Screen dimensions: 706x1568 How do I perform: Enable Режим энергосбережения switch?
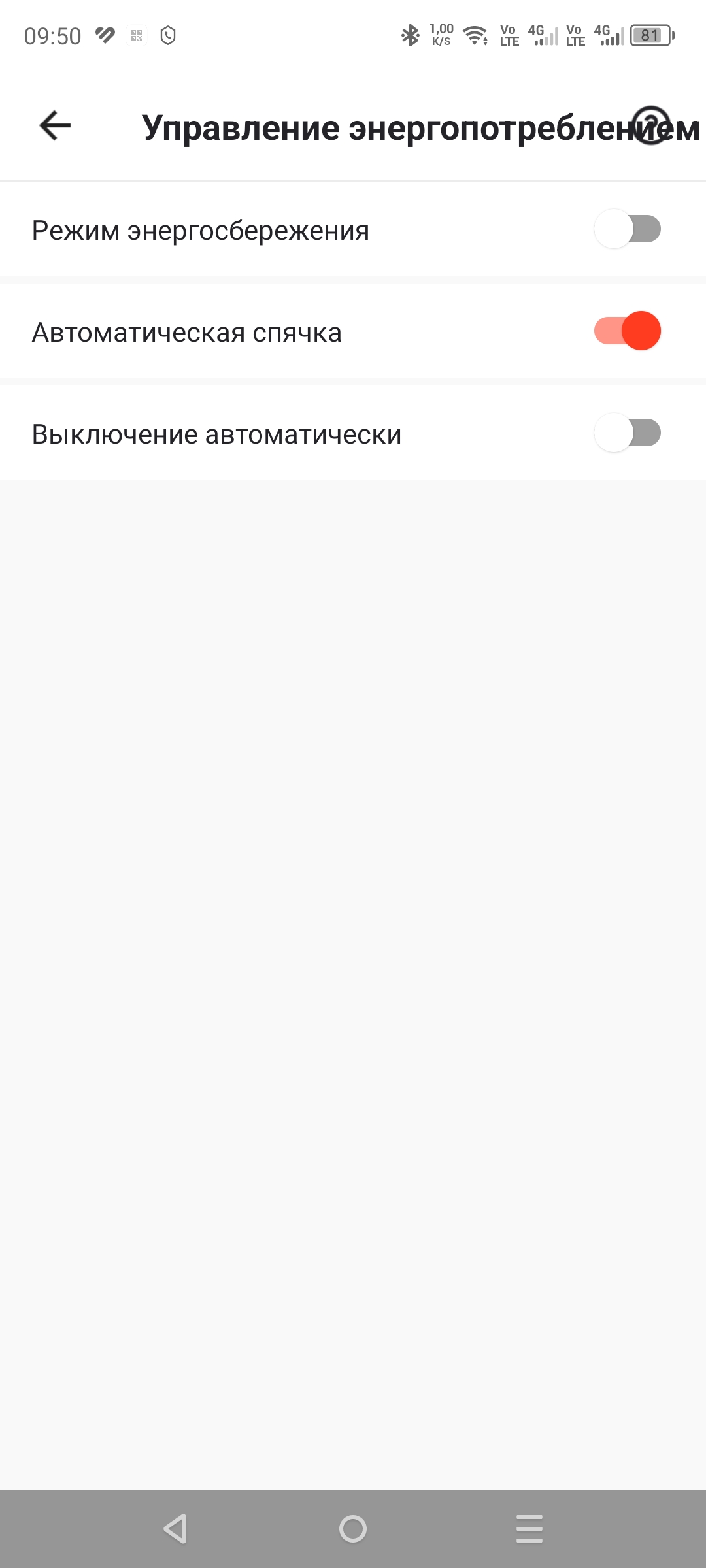(627, 229)
